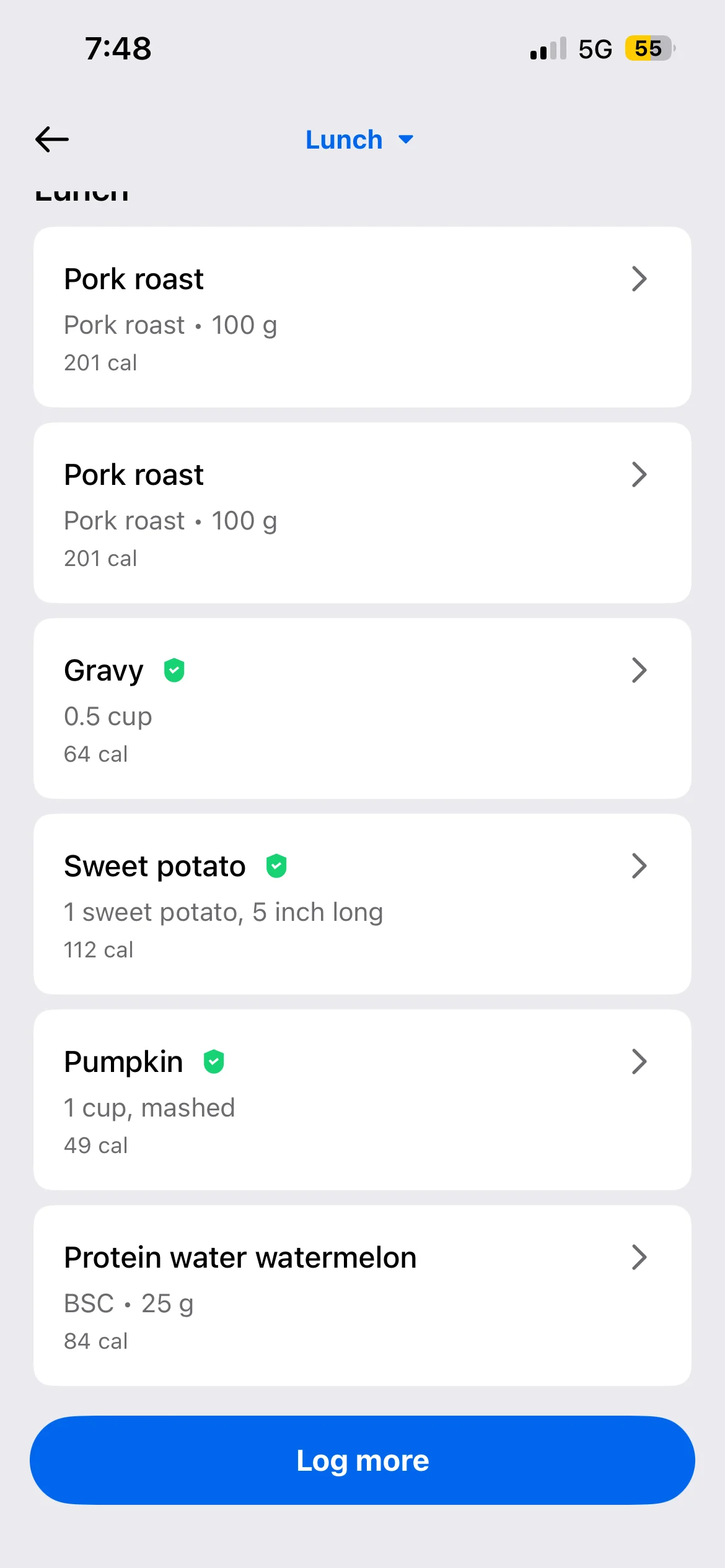Select the Pumpkin entry
This screenshot has width=725, height=1568.
coord(362,1100)
